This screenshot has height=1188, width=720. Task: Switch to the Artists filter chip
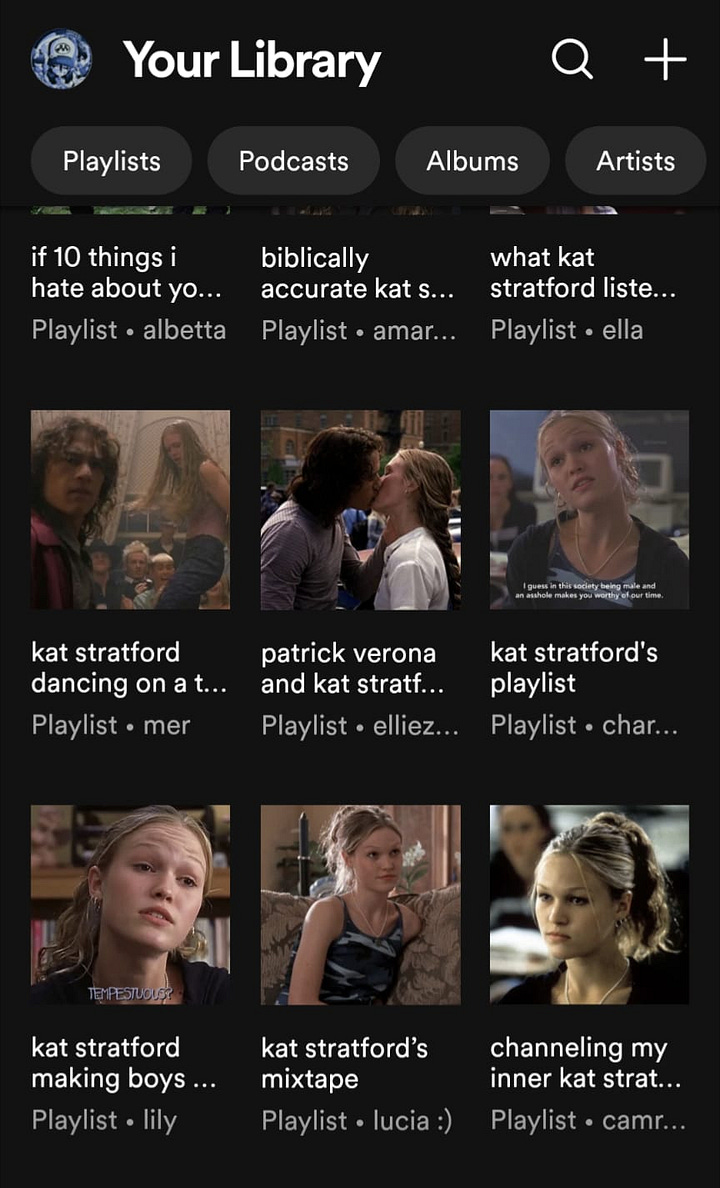tap(635, 161)
